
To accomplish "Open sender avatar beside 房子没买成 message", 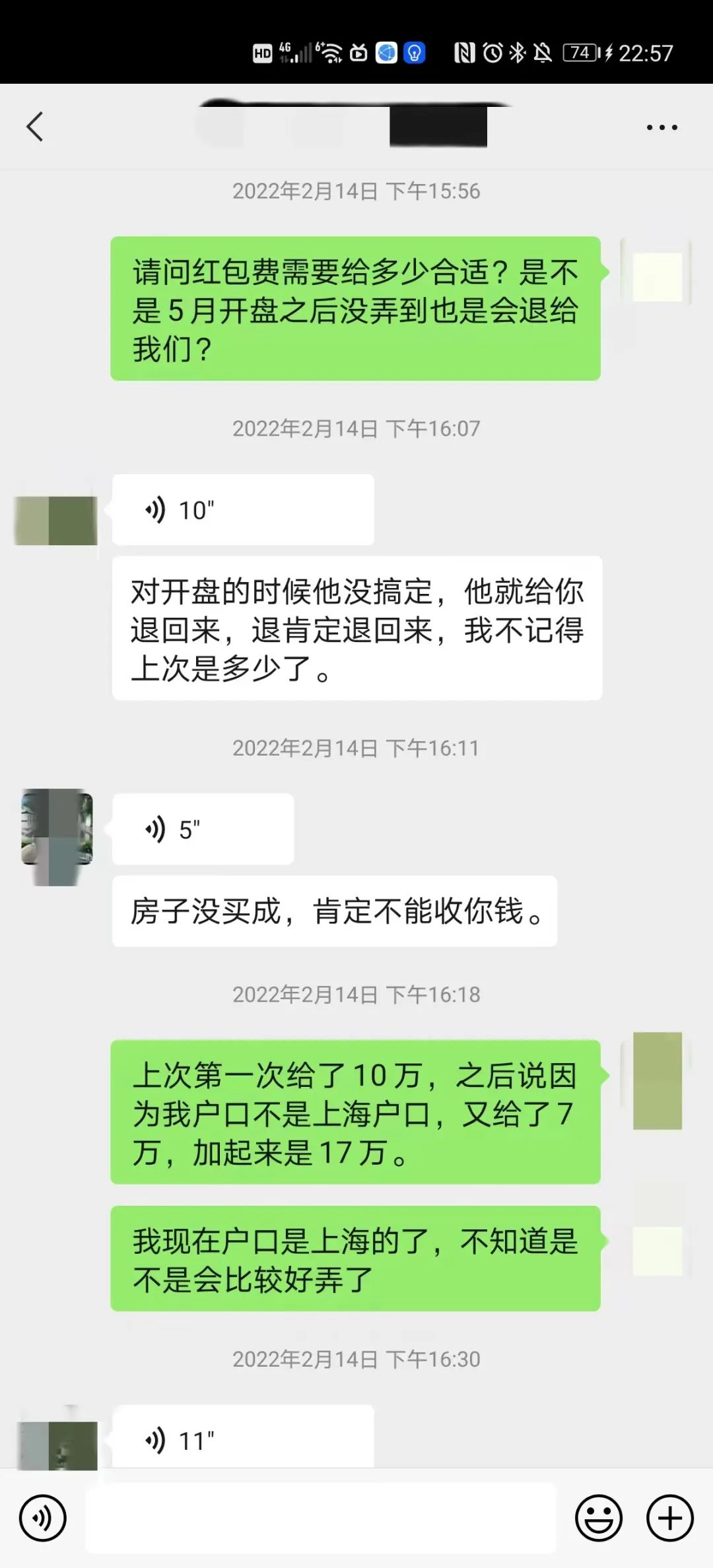I will 57,828.
